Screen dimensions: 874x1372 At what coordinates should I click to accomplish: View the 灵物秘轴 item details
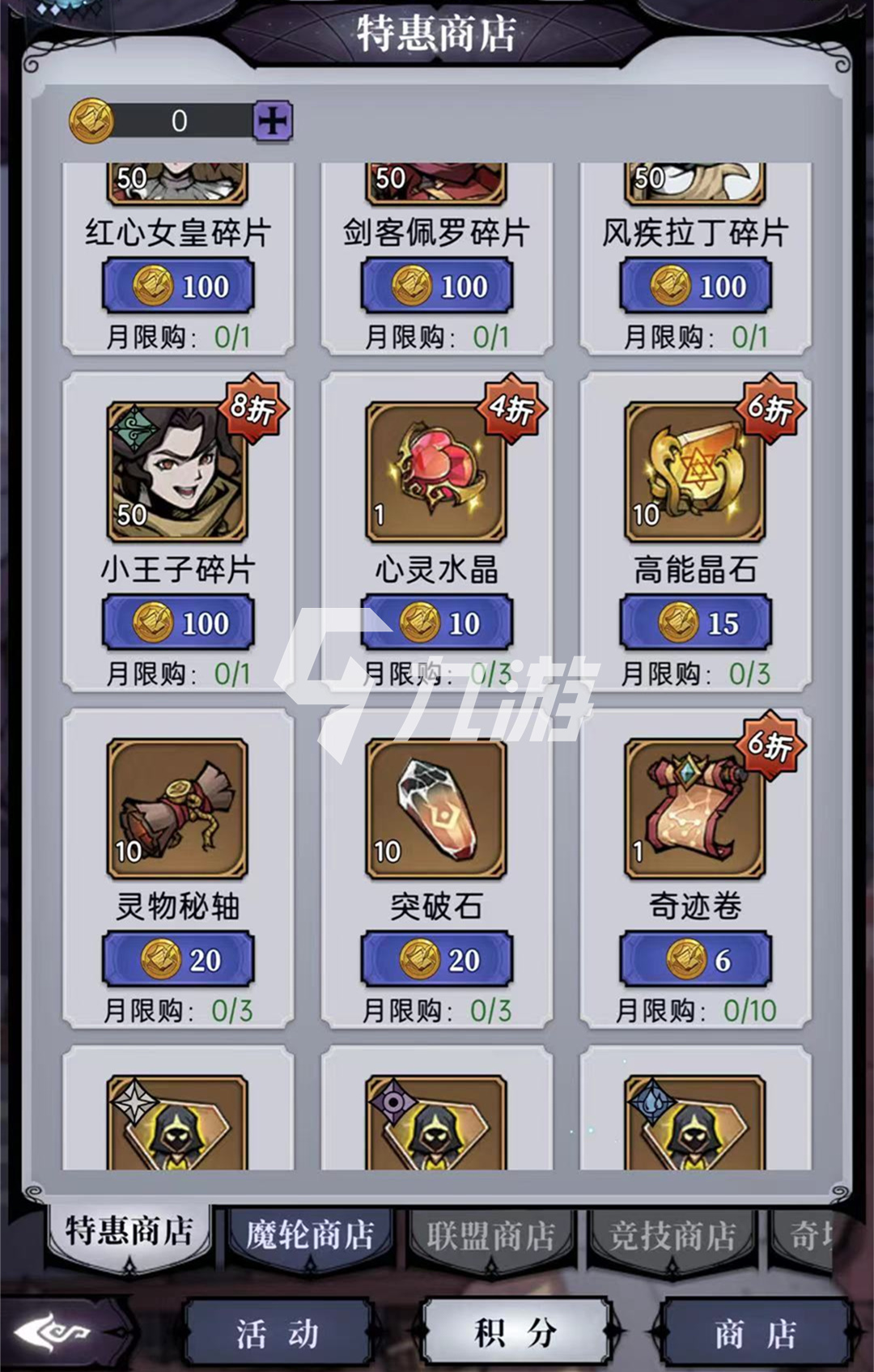[x=177, y=809]
